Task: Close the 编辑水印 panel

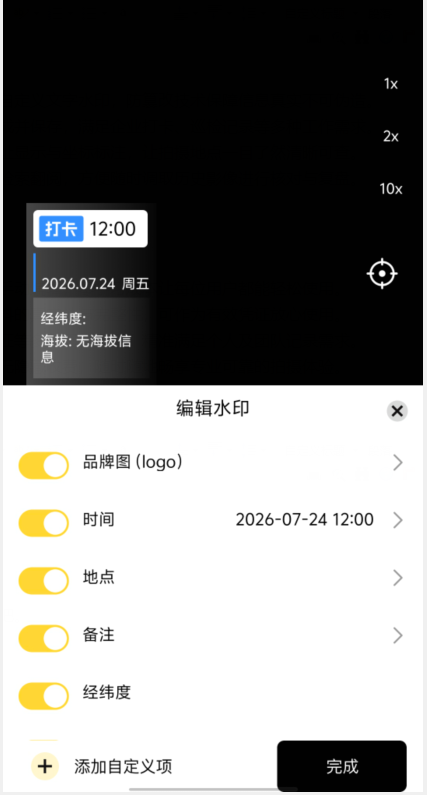Action: 397,411
